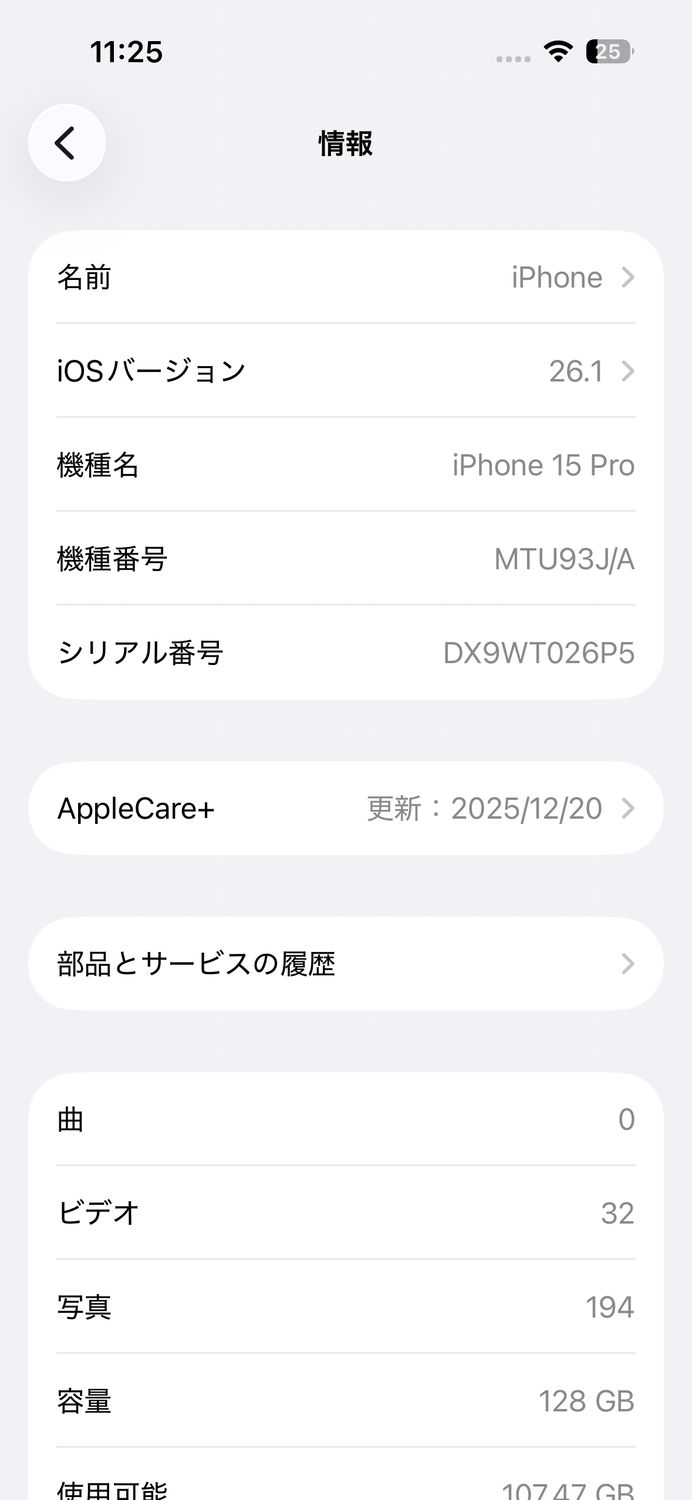The image size is (692, 1500).
Task: View AppleCare+ coverage details
Action: 345,808
